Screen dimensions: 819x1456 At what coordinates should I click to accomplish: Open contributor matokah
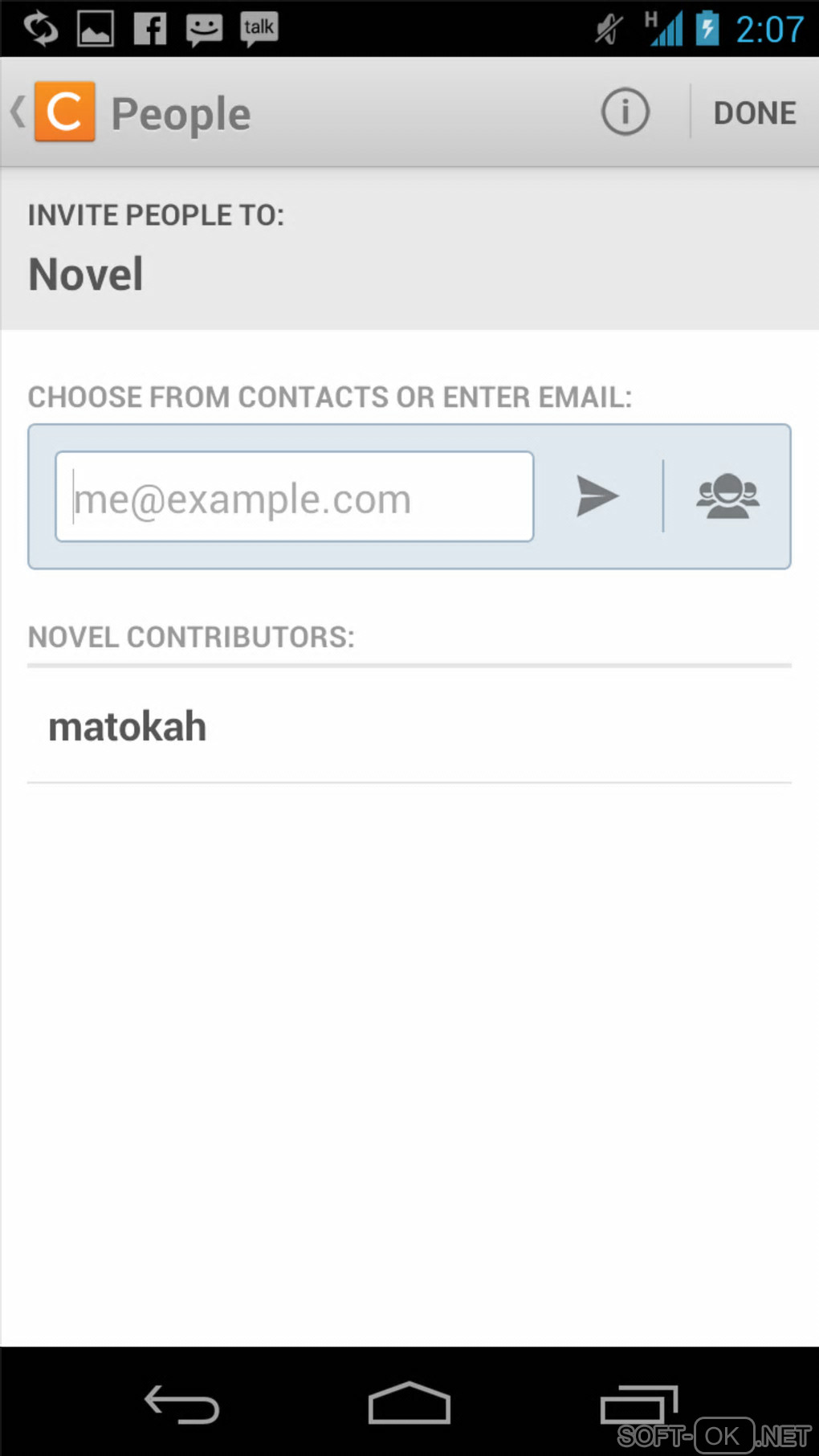click(x=128, y=727)
